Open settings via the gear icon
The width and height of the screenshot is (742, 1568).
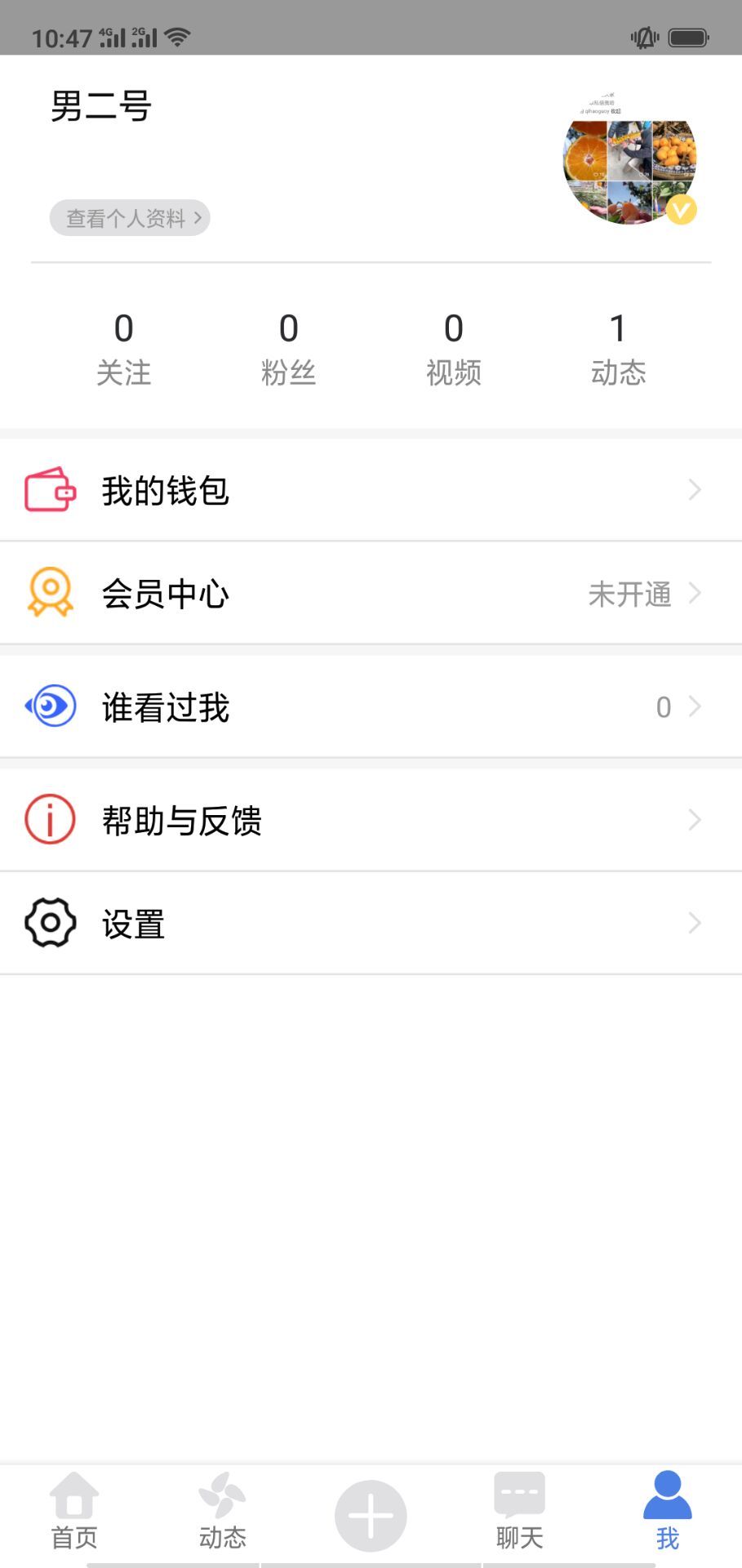click(x=49, y=923)
